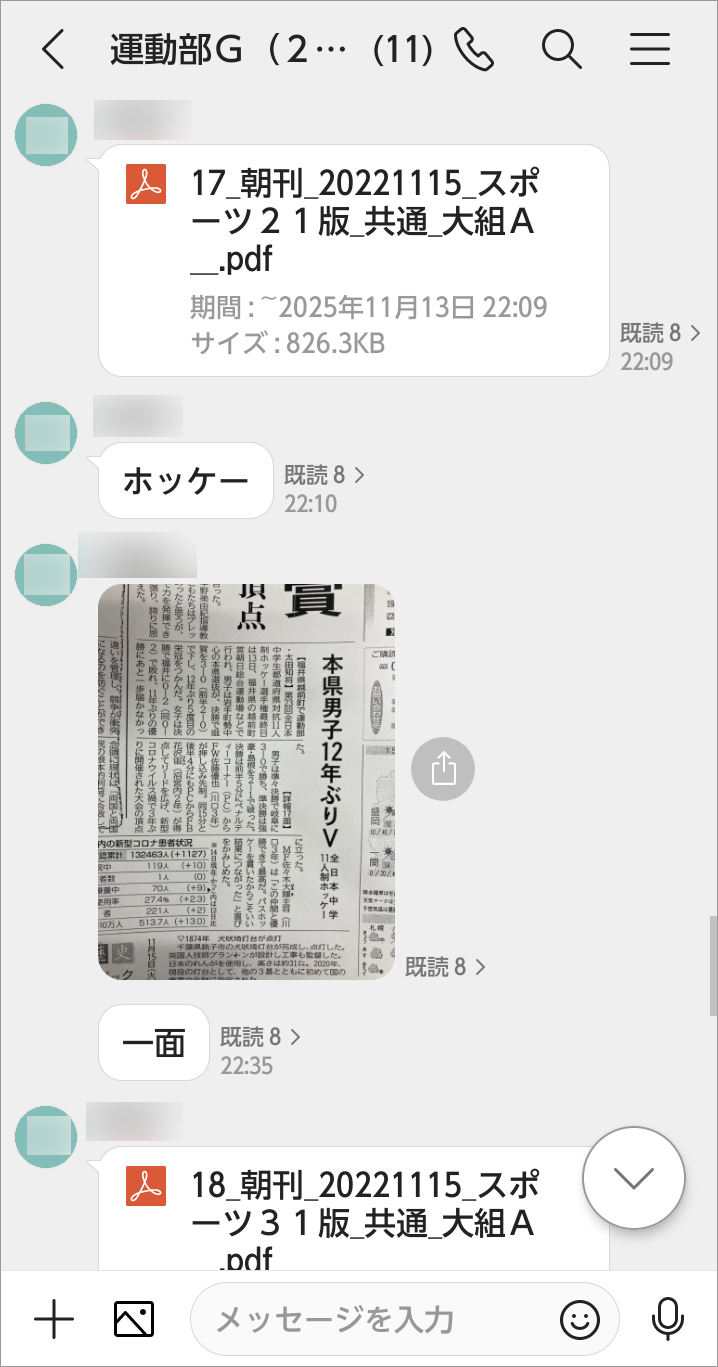Screen dimensions: 718x1367
Task: Open the photo gallery picker
Action: (x=134, y=1320)
